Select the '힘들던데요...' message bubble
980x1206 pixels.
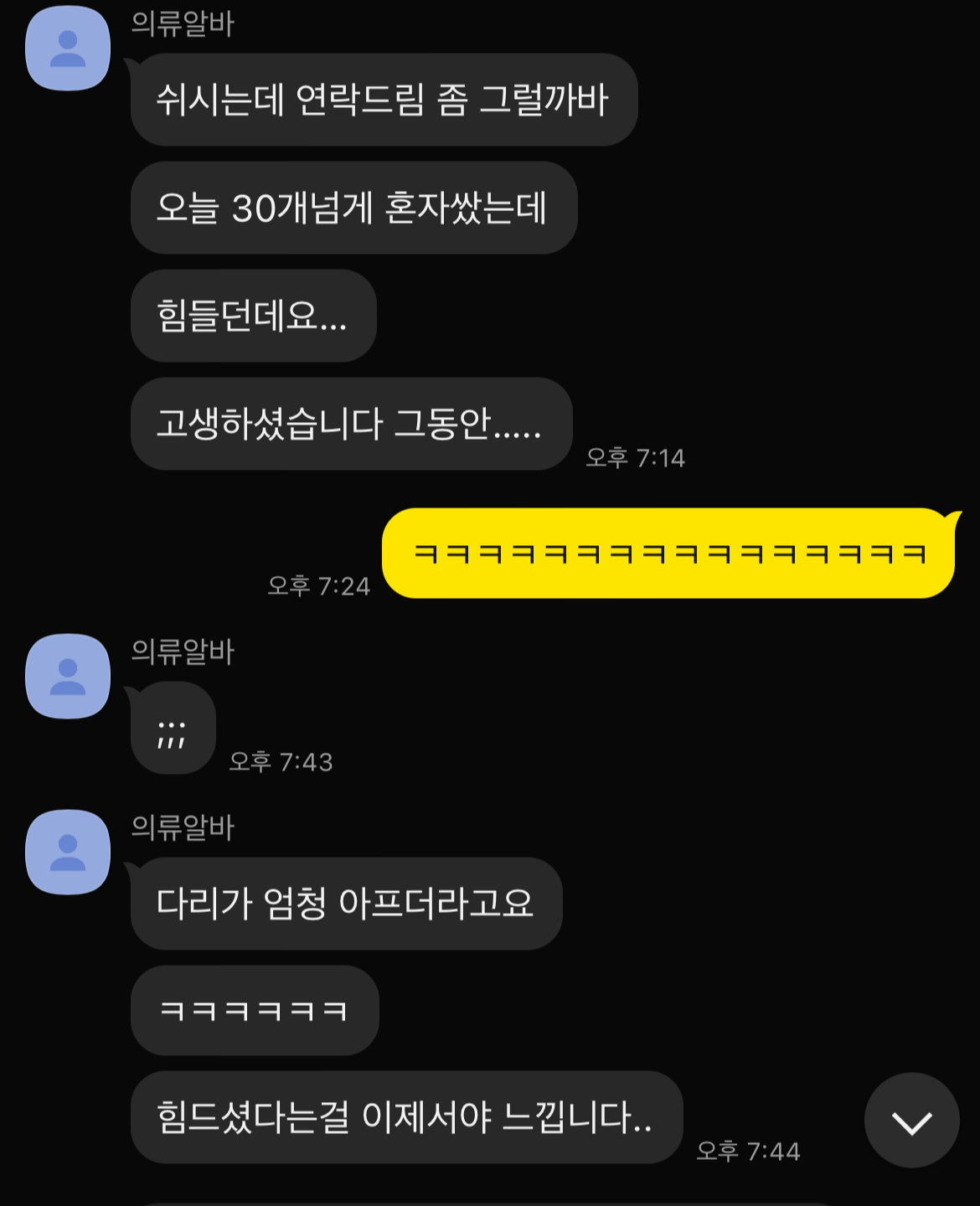(253, 317)
